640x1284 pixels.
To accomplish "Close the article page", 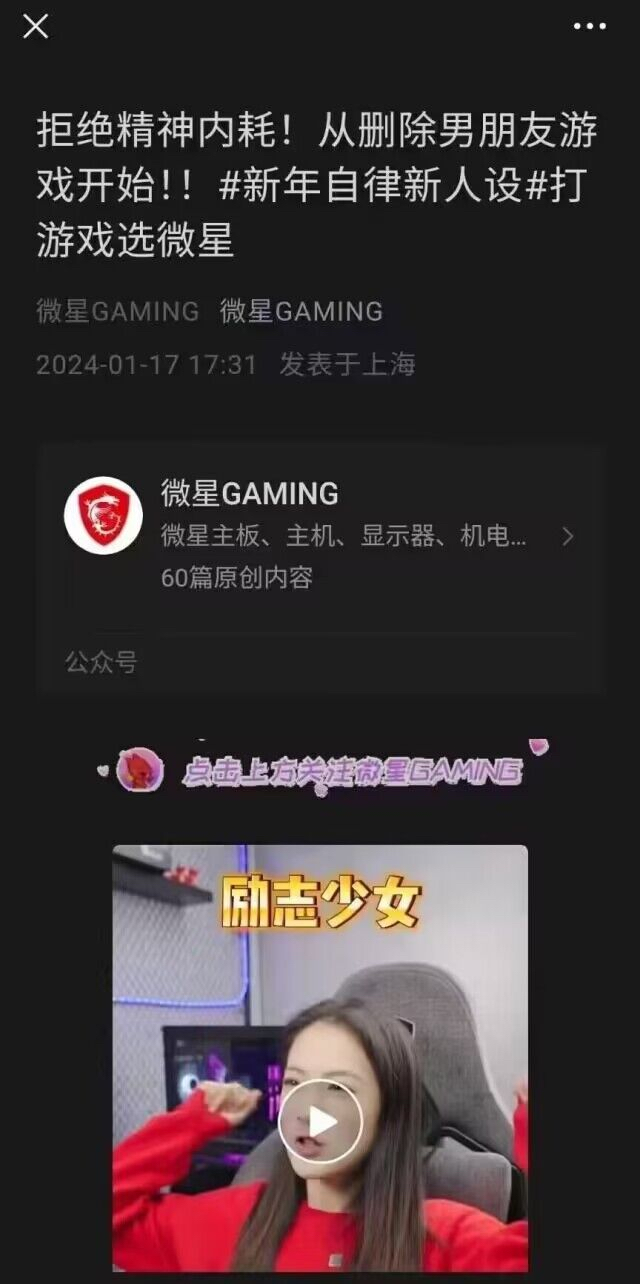I will click(36, 27).
